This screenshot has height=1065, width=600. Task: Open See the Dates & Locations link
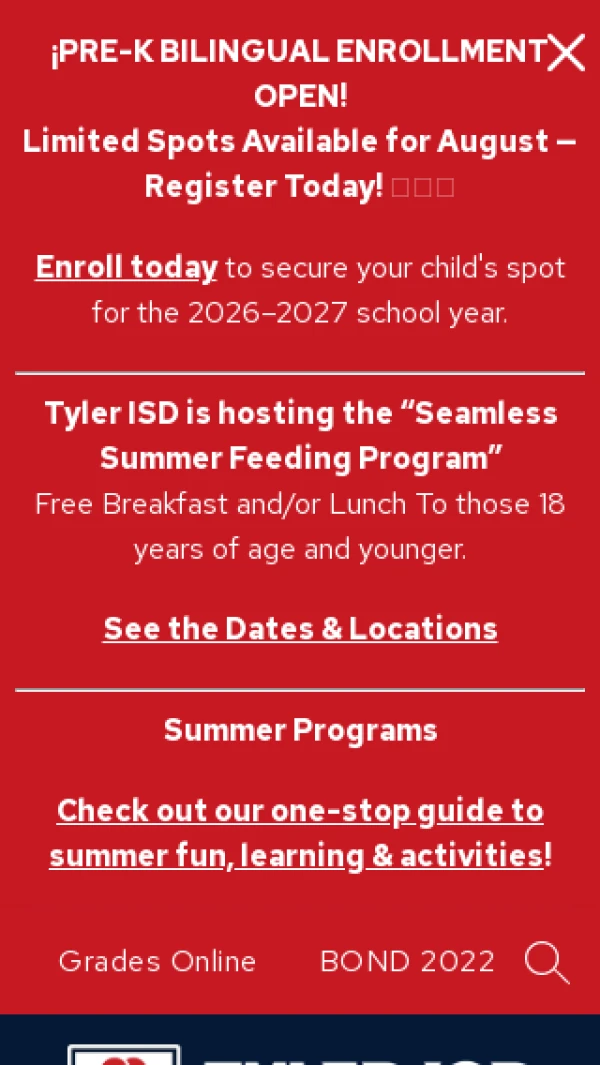tap(300, 629)
